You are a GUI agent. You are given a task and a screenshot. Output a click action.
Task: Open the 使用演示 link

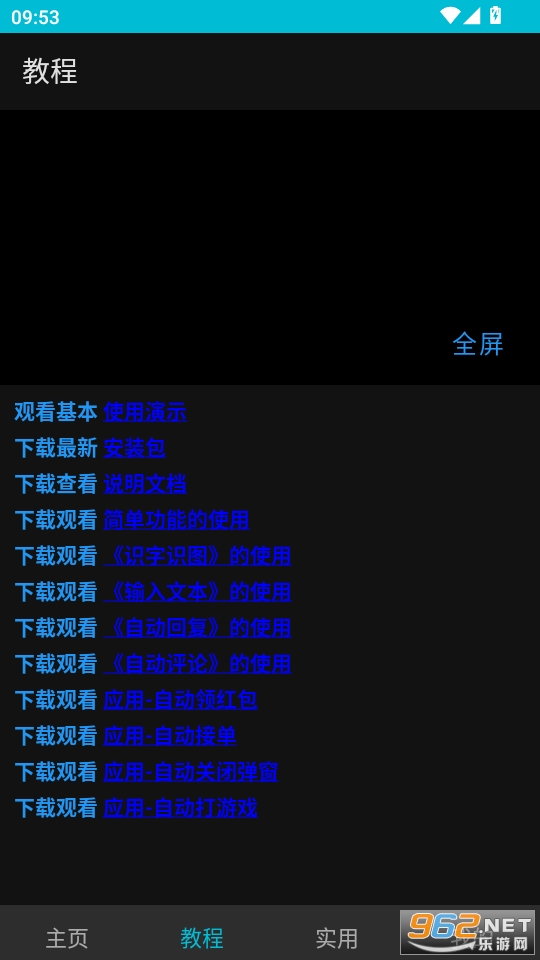point(144,412)
